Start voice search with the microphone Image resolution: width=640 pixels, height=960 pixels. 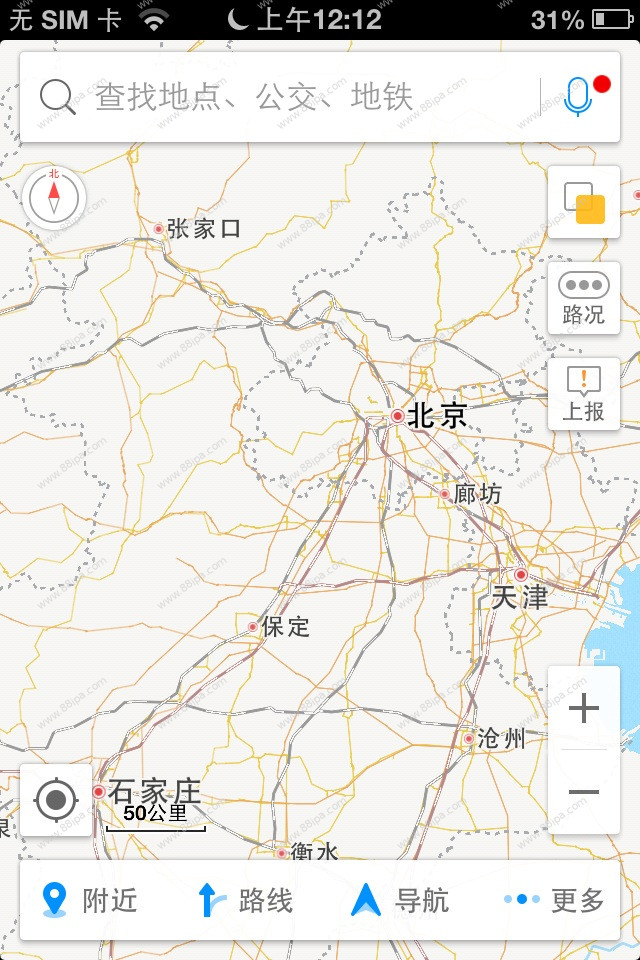click(x=578, y=97)
